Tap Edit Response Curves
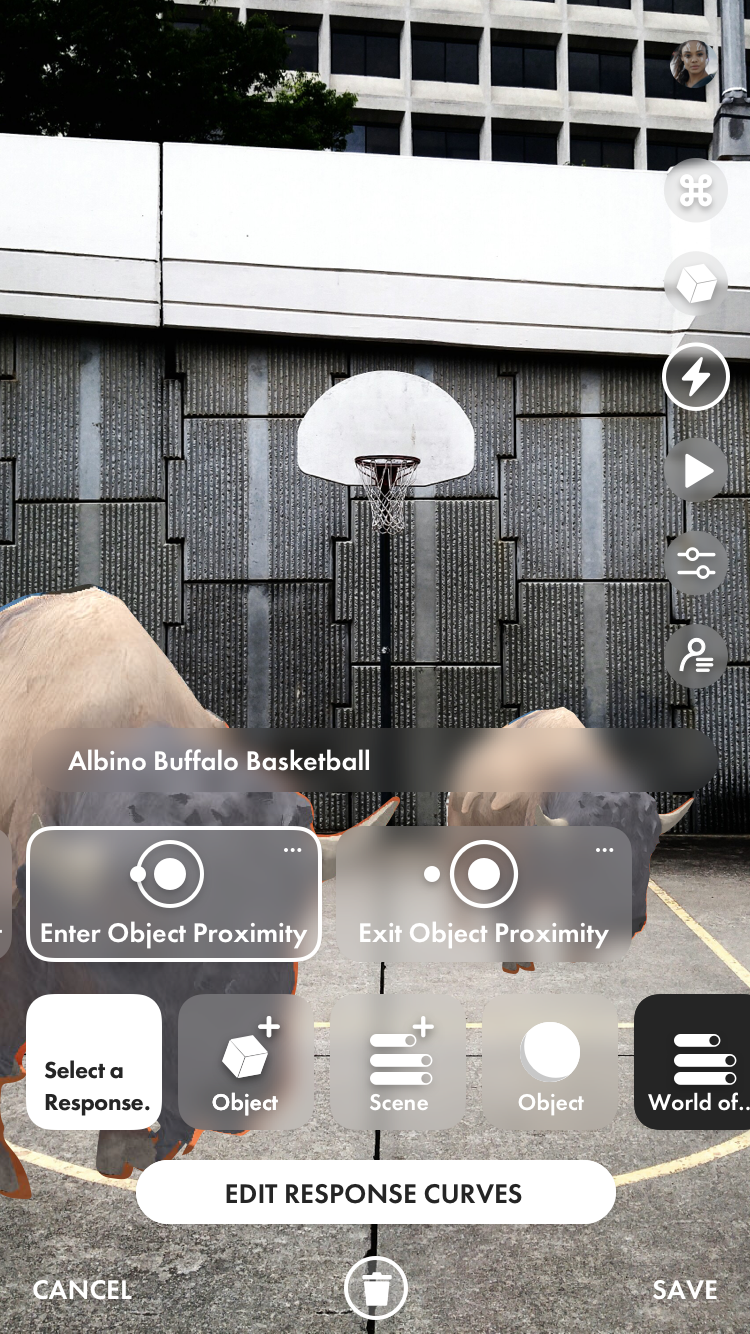This screenshot has width=750, height=1334. 375,1193
